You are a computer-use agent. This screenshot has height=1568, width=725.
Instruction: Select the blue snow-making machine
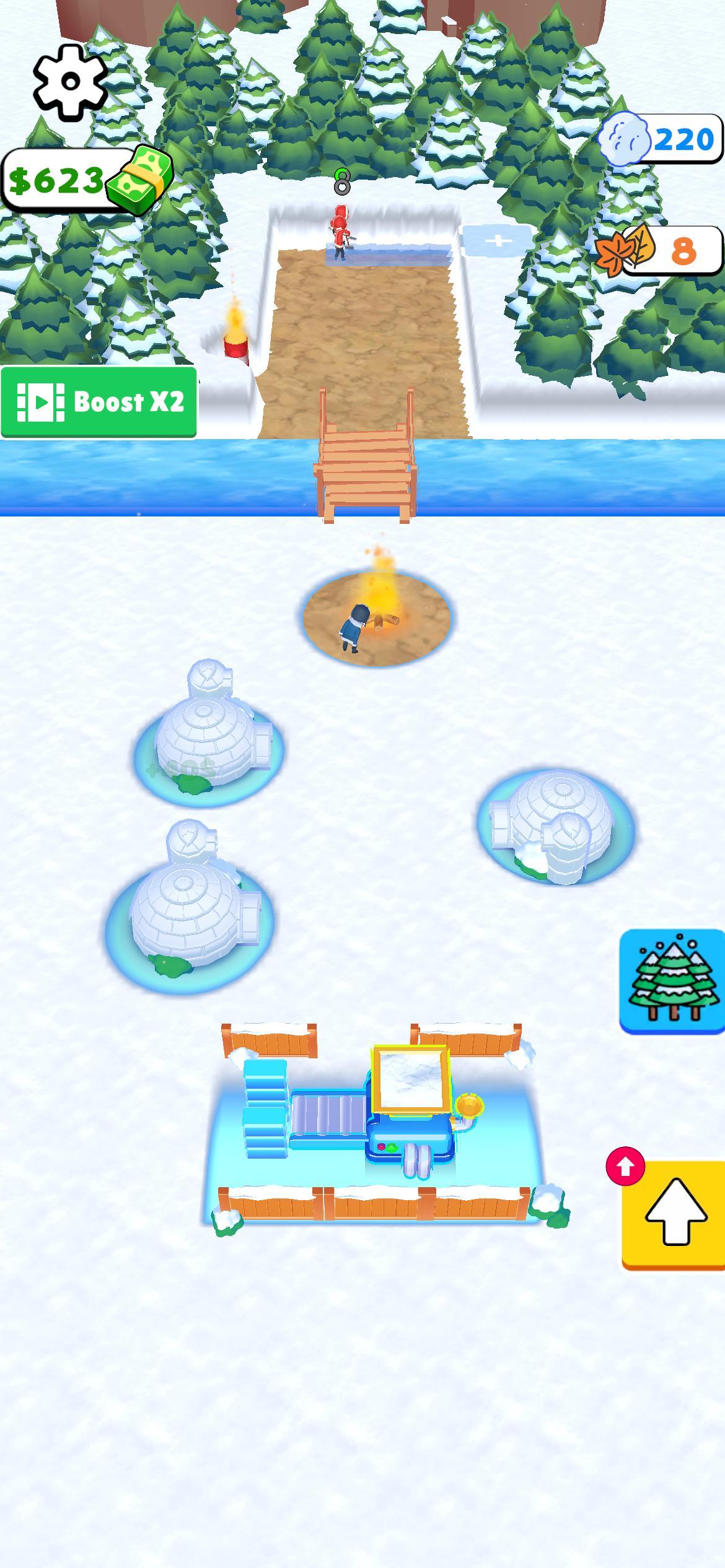point(409,1136)
